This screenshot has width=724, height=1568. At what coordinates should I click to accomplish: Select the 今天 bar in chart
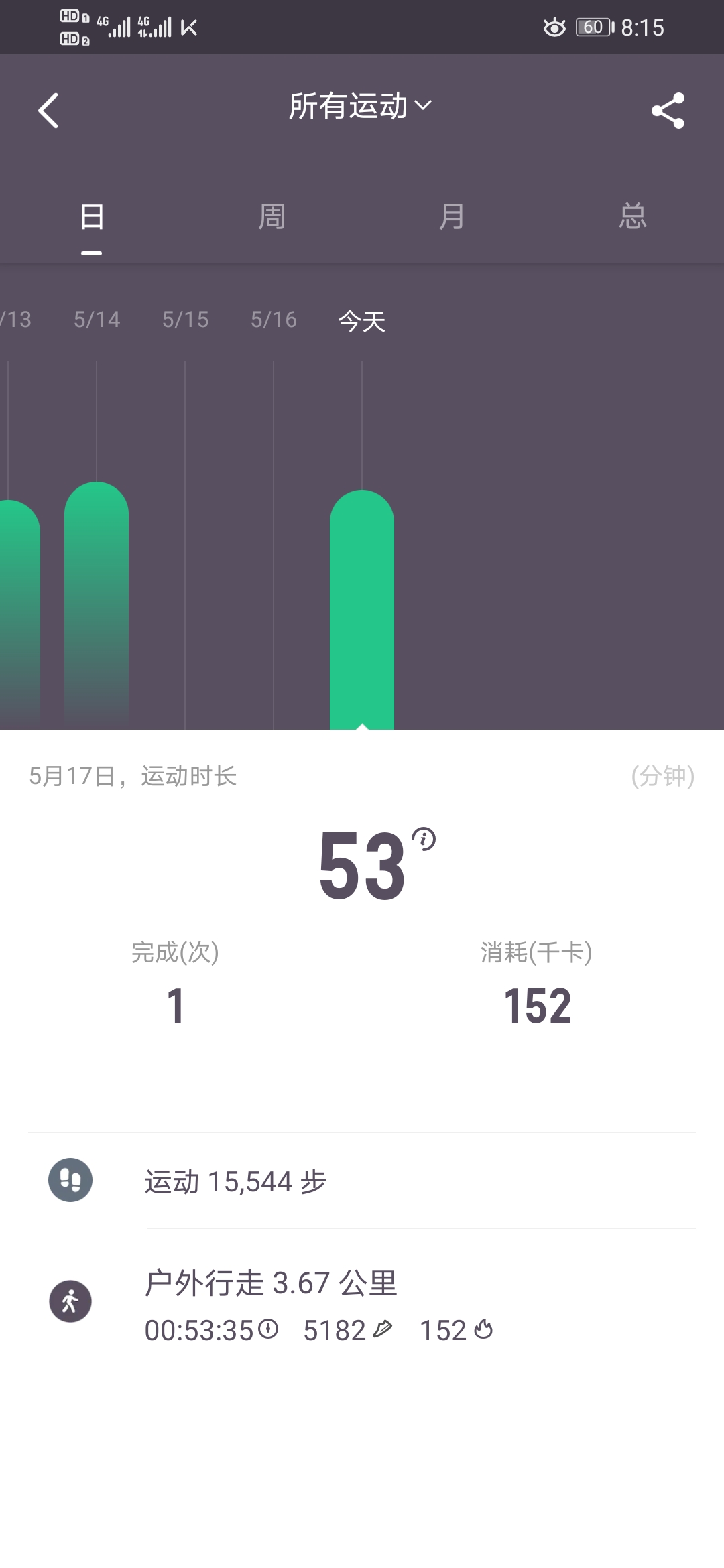coord(362,610)
